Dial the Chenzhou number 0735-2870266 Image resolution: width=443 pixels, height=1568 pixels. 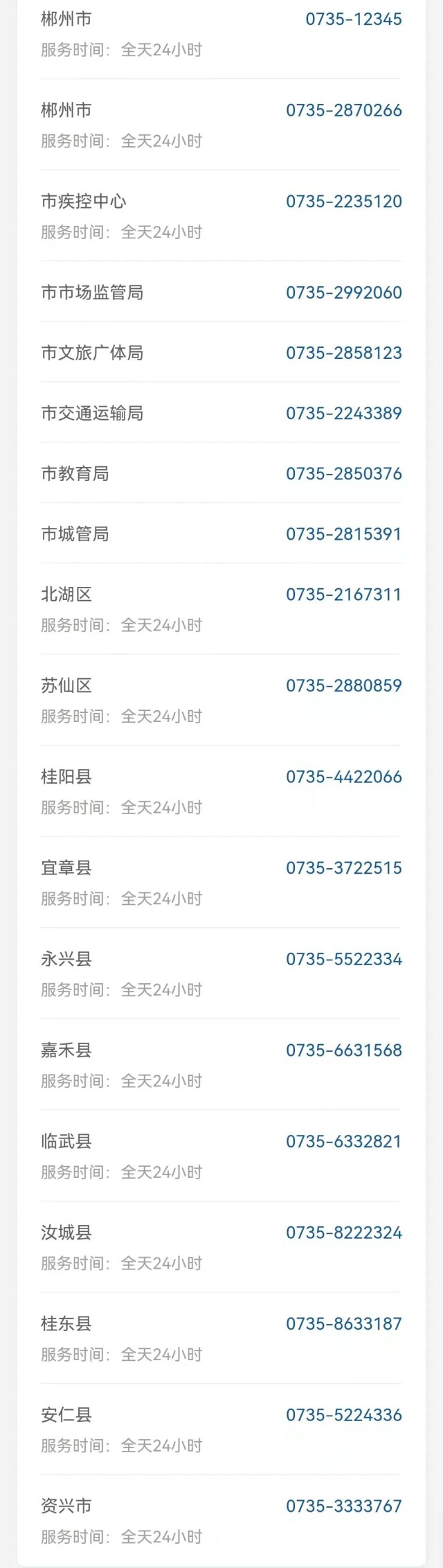pos(343,110)
